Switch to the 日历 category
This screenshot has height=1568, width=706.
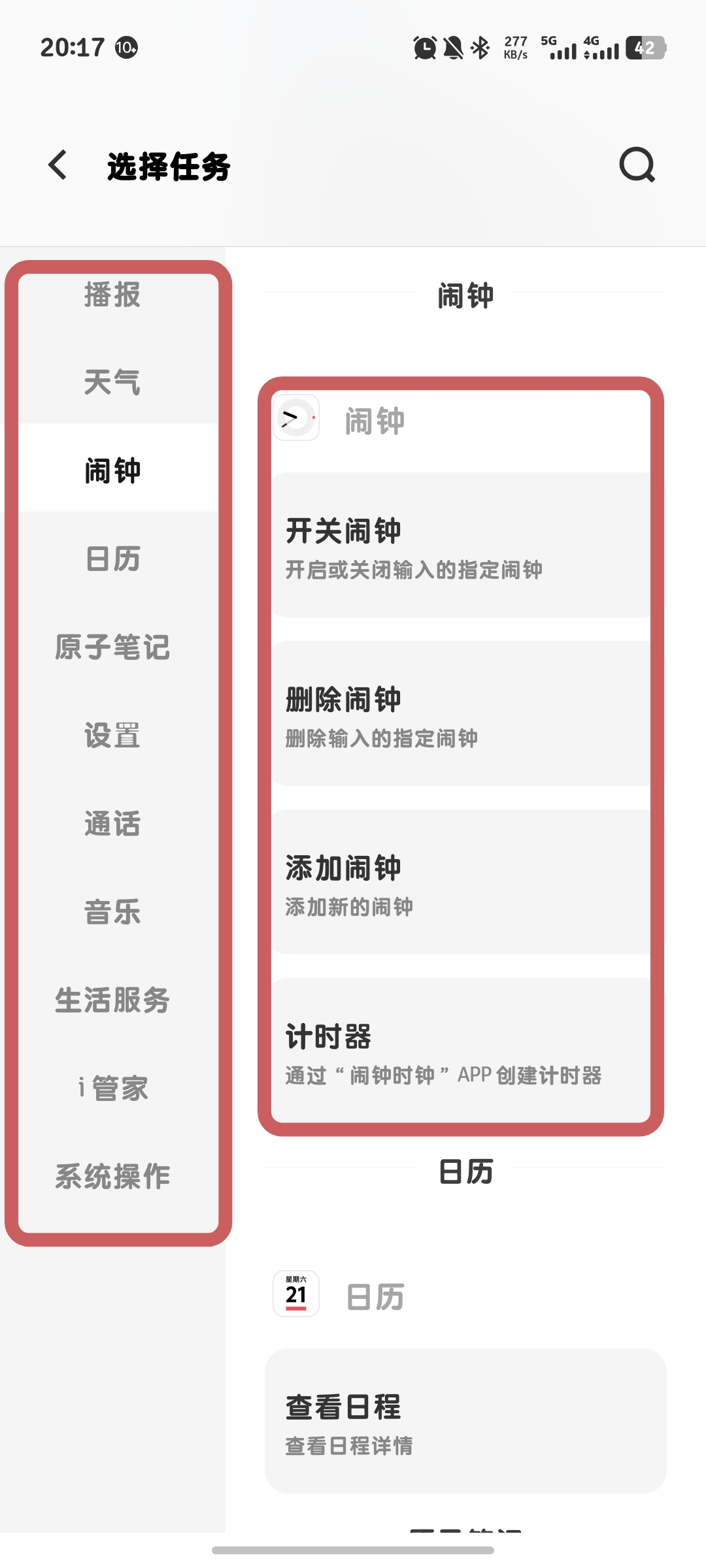click(112, 559)
